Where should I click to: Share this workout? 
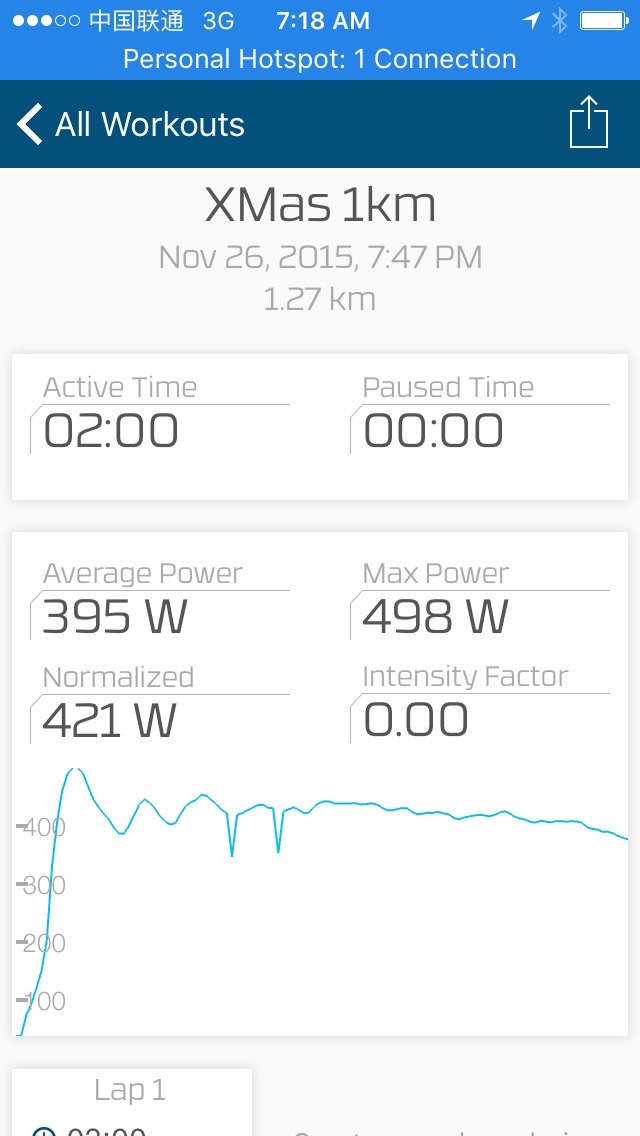589,122
